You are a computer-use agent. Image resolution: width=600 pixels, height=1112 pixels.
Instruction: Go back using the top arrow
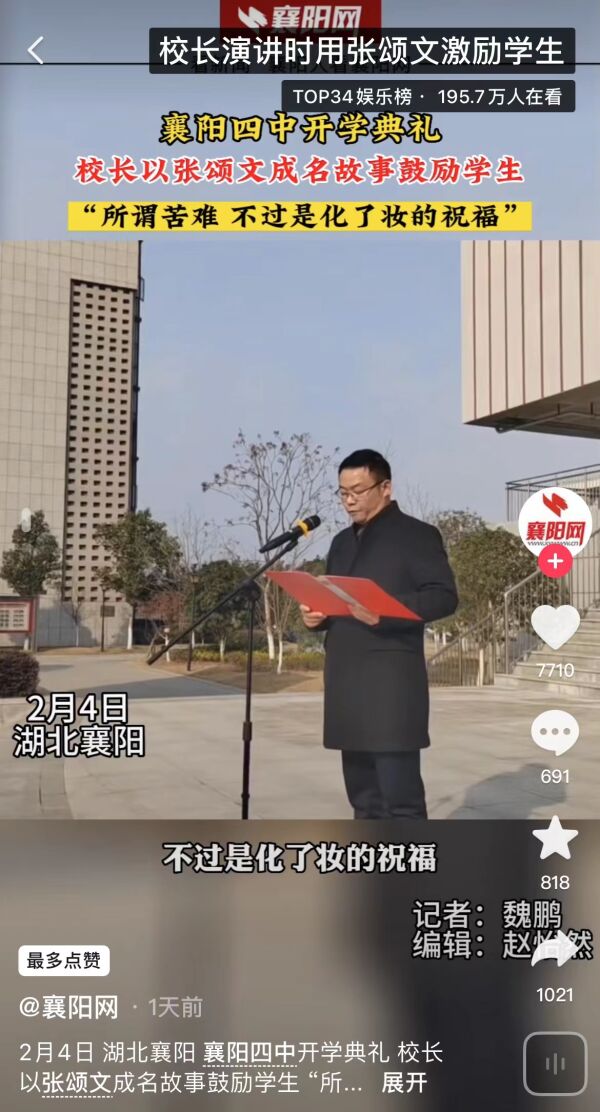pos(36,50)
